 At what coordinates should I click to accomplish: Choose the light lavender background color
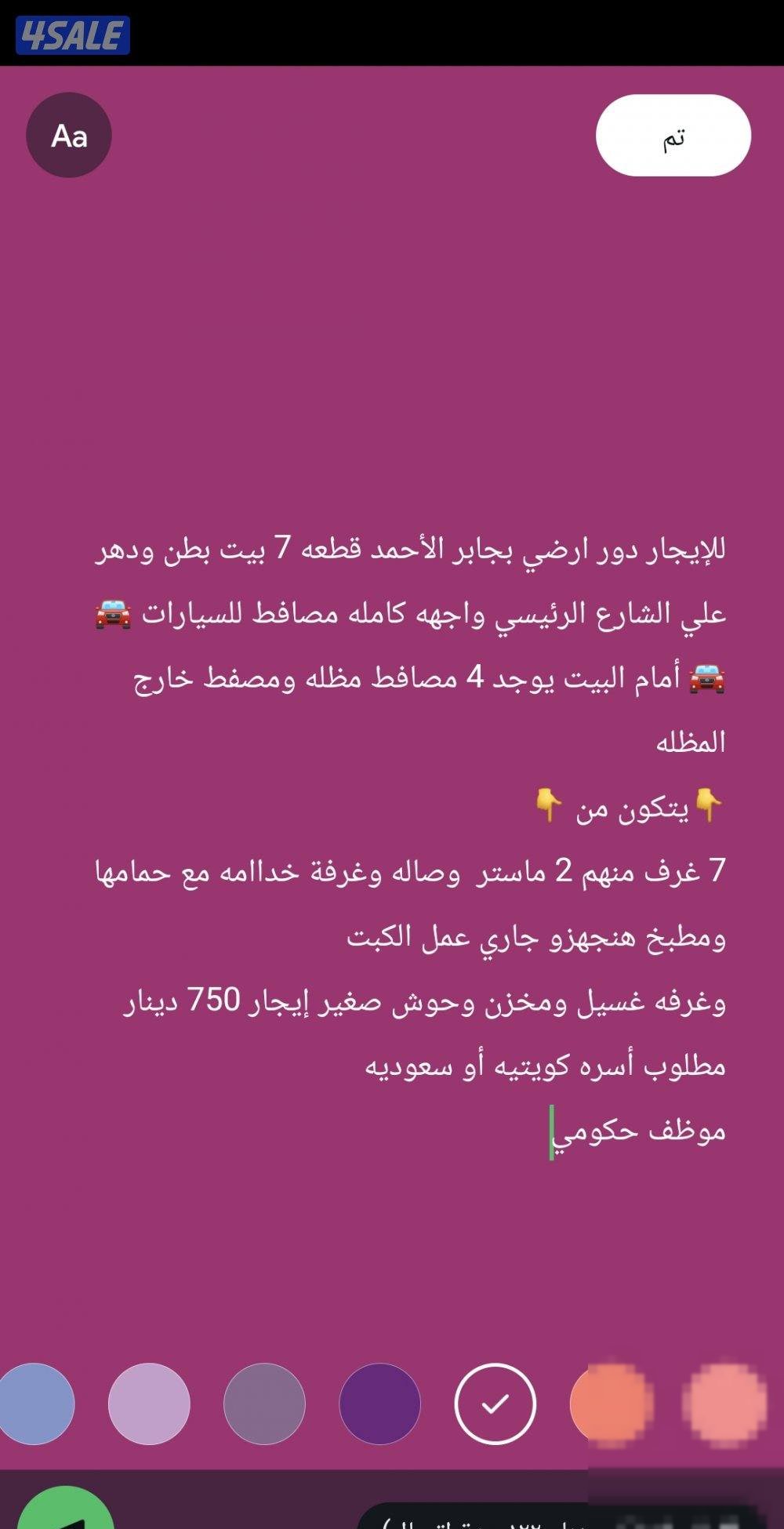coord(149,1404)
